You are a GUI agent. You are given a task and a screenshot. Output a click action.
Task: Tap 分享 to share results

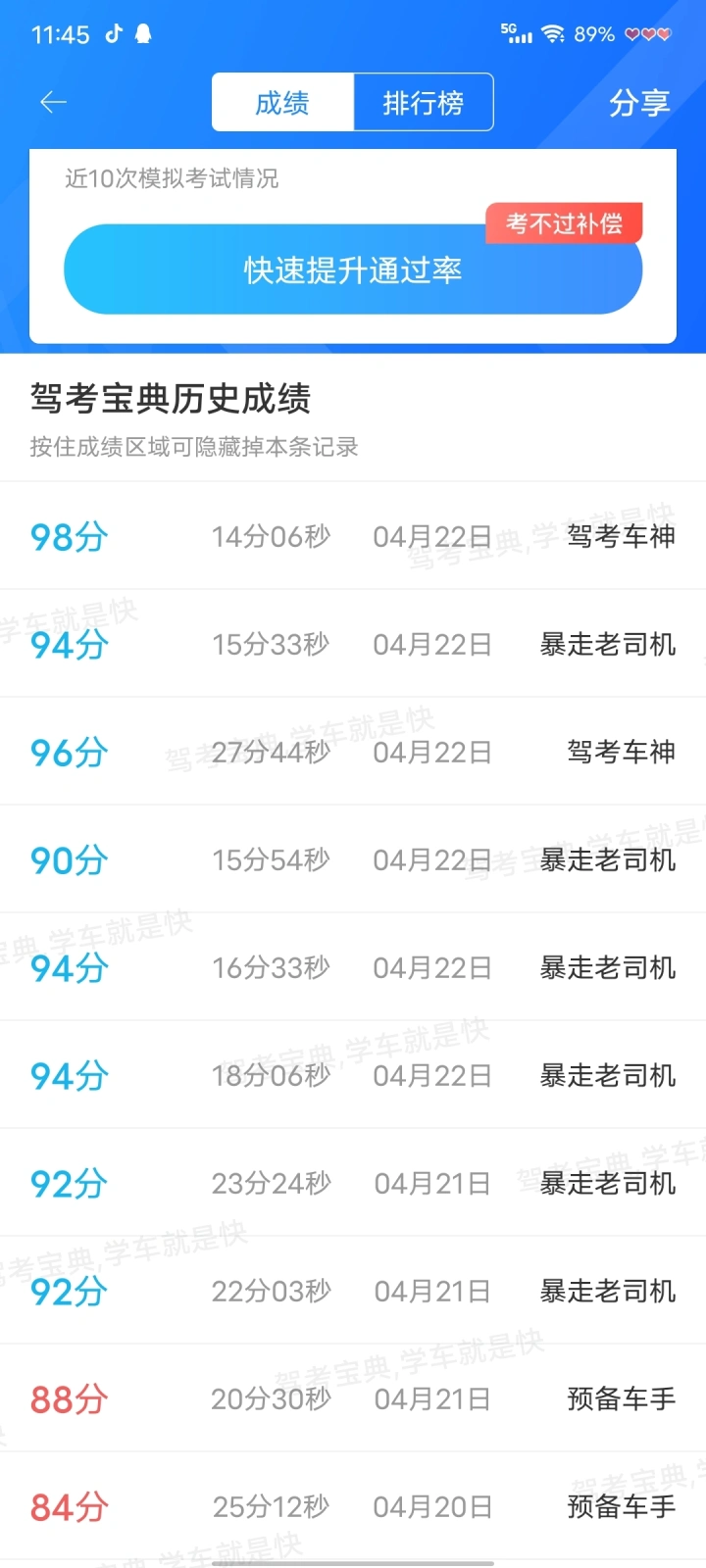coord(639,102)
